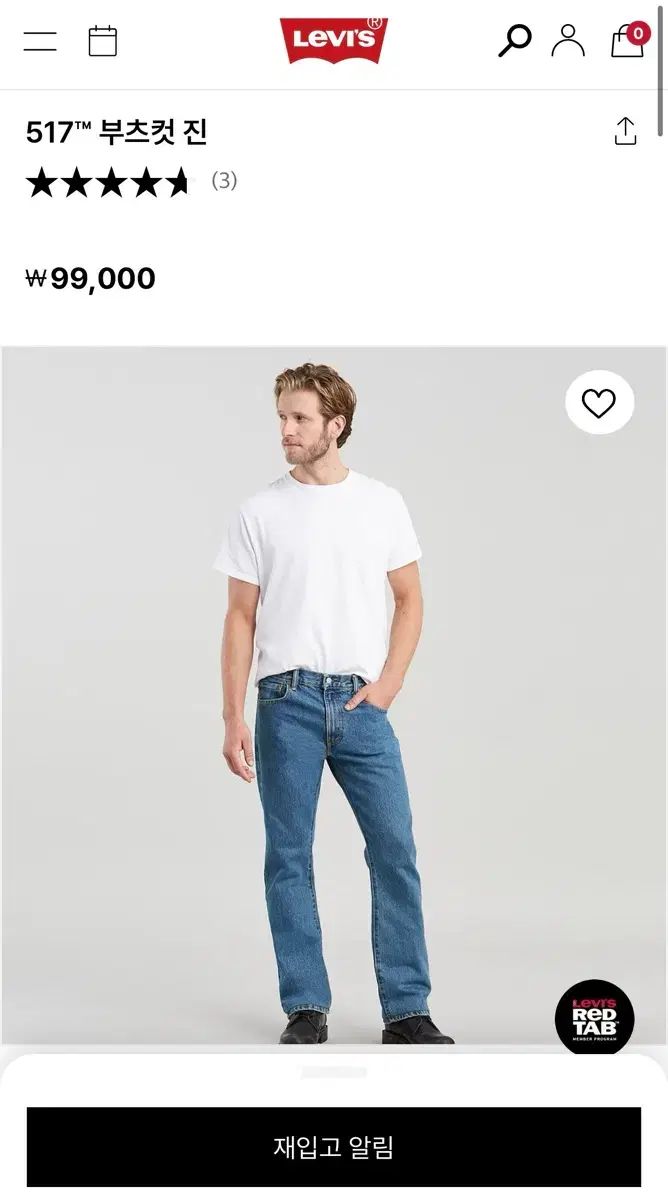View the star rating reviews (3)
This screenshot has height=1200, width=668.
131,182
